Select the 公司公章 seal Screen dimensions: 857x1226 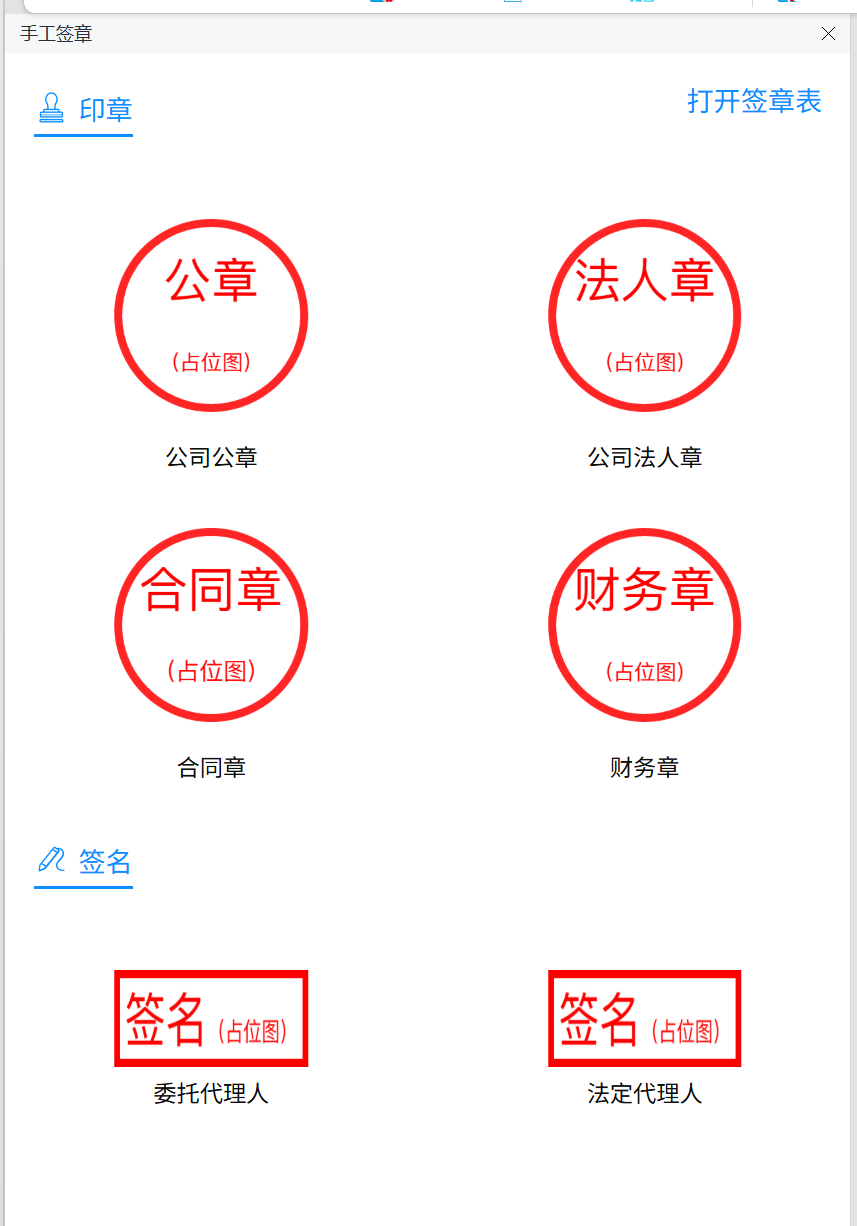coord(211,316)
